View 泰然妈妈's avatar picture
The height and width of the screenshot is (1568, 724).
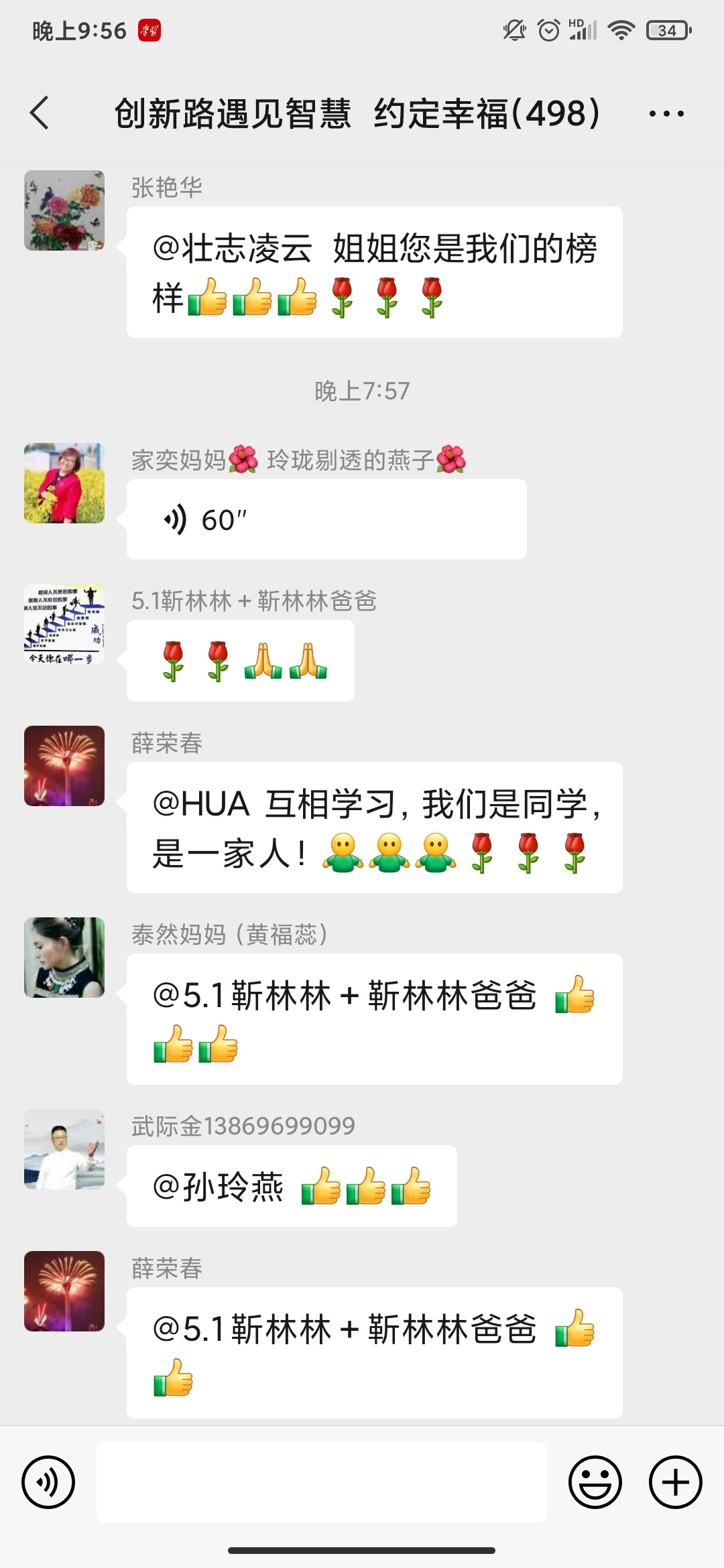tap(64, 958)
